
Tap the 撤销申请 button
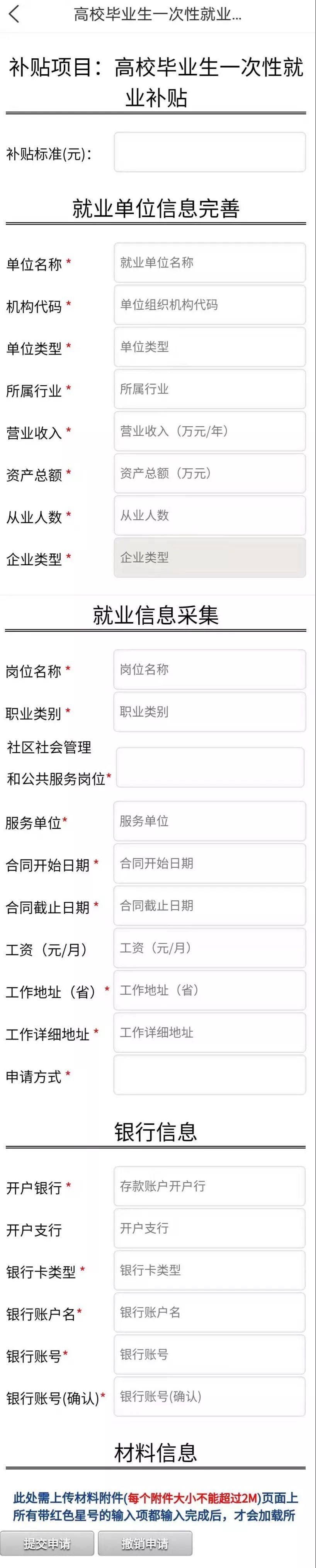[145, 1544]
